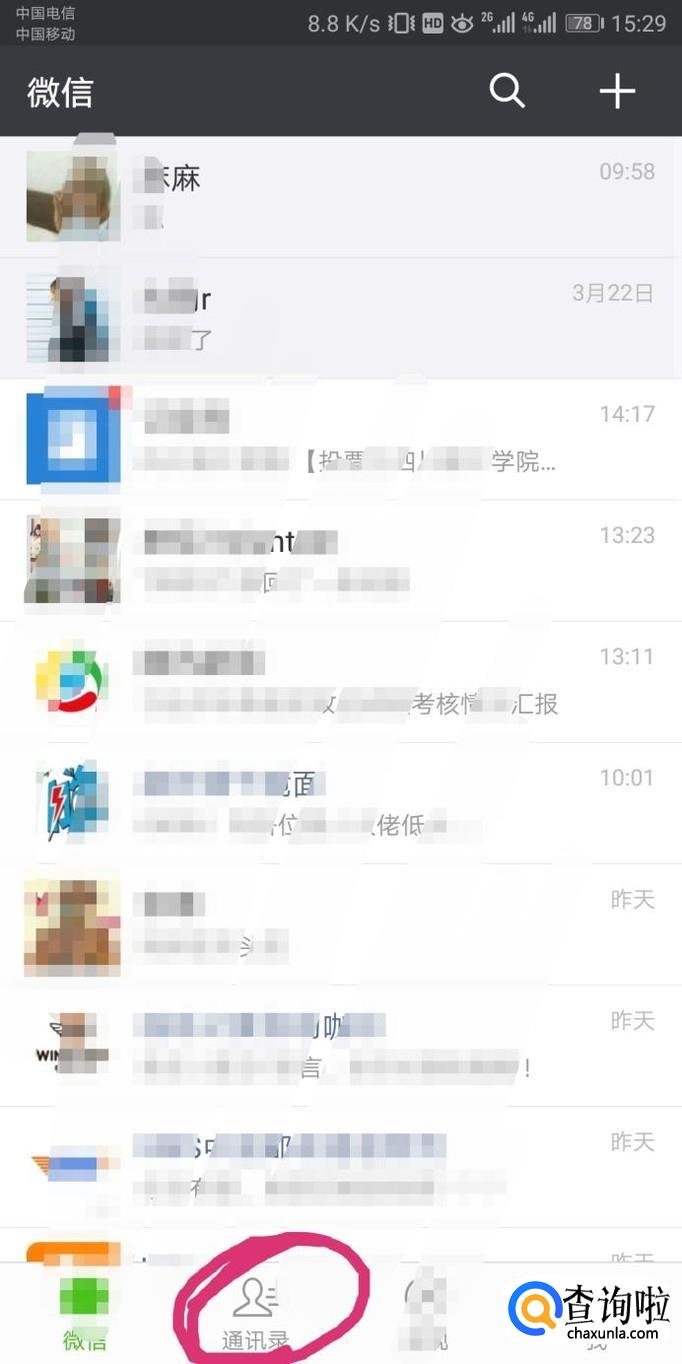Open the plus menu in the header

click(617, 91)
